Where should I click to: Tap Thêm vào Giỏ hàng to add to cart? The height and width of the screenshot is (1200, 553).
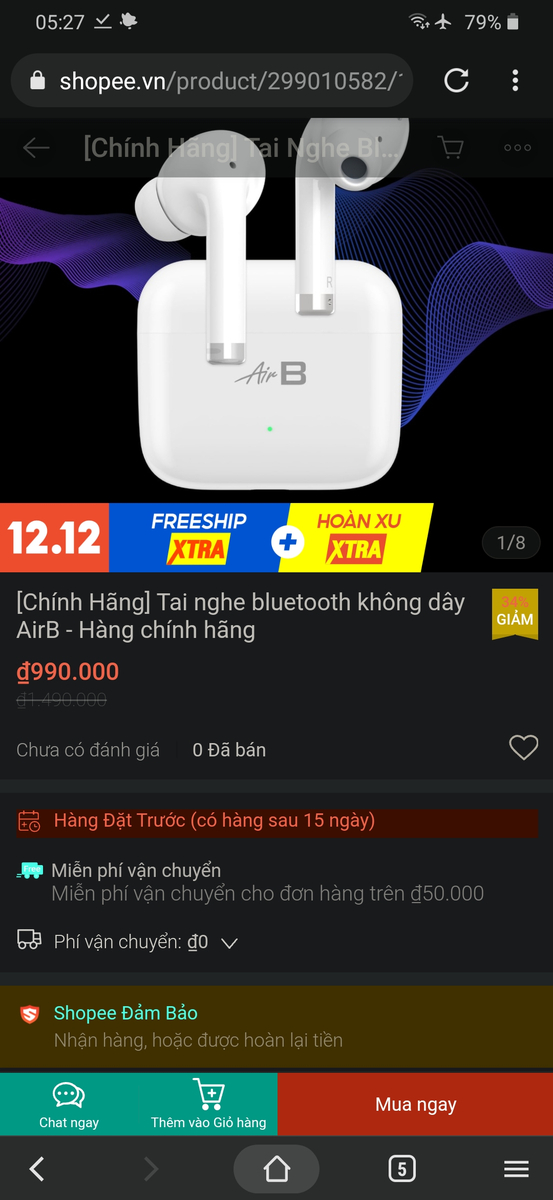pyautogui.click(x=208, y=1104)
